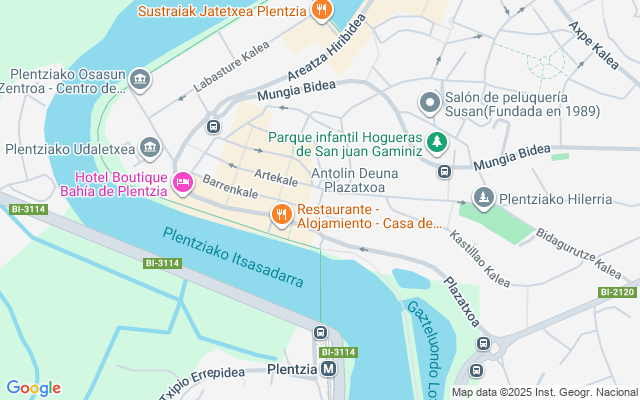Open the Salón de peluquería Susan marker
Screen dimensions: 640x400
tap(429, 102)
